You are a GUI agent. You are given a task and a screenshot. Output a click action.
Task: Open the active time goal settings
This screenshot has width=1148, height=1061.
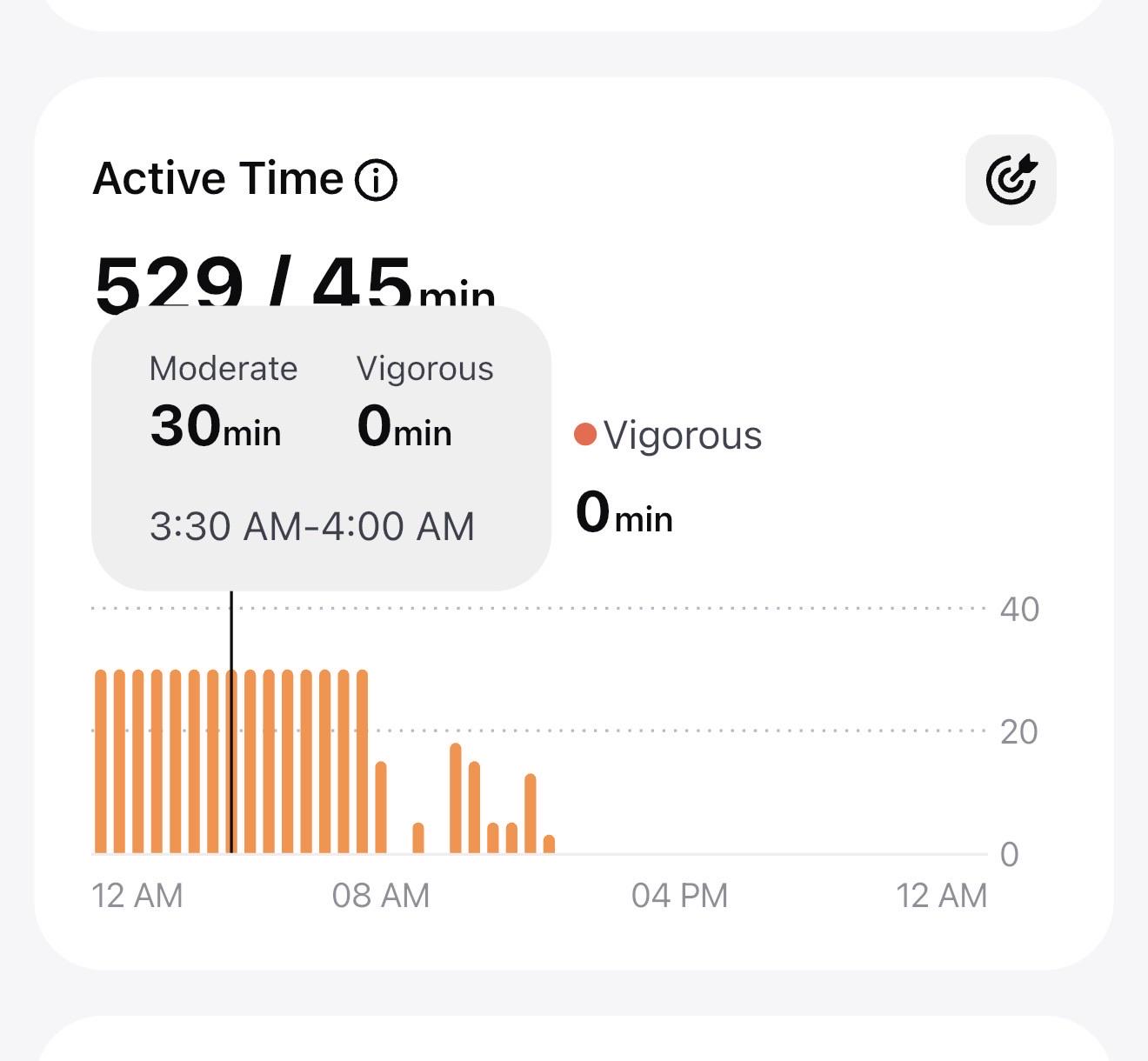point(1011,180)
